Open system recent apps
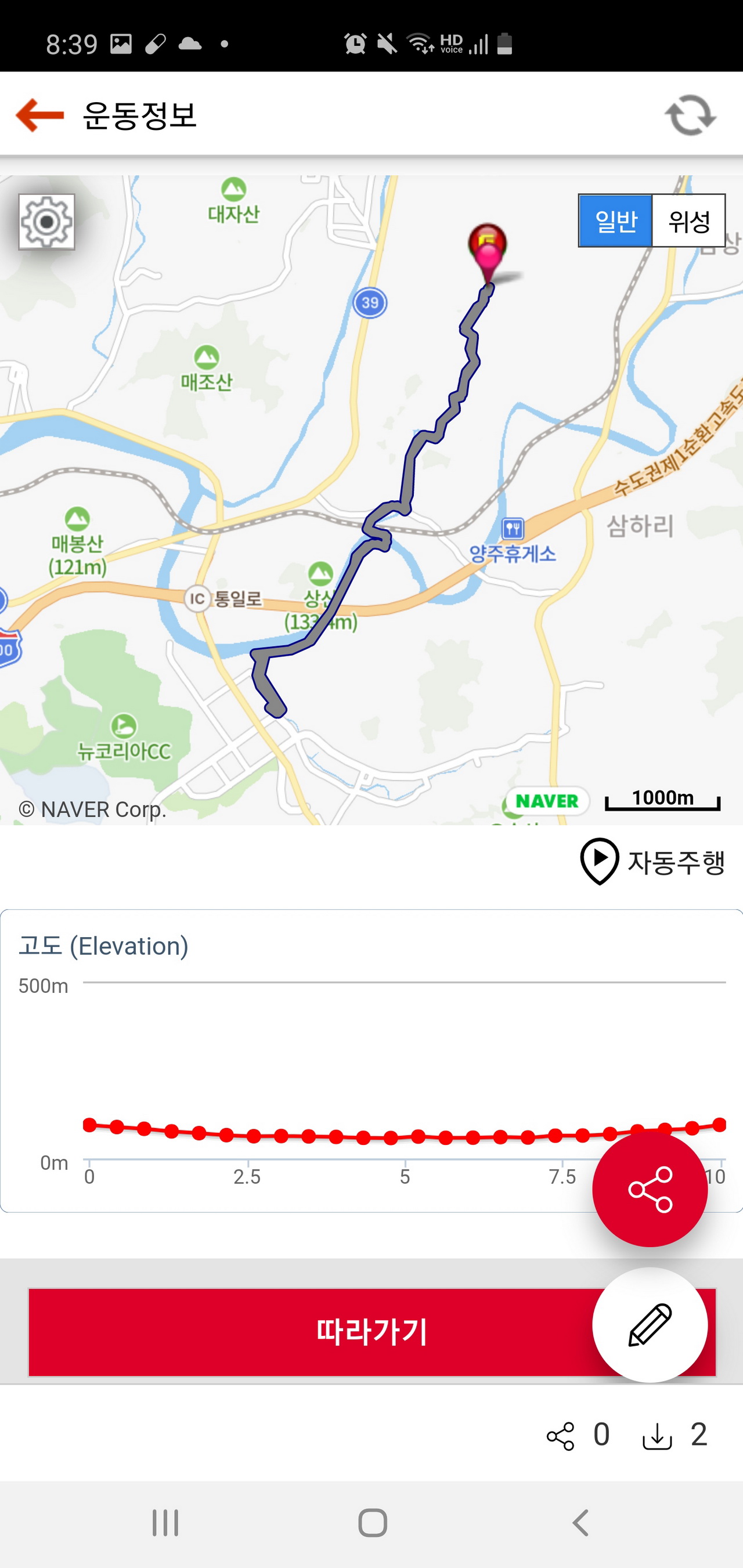743x1568 pixels. [x=165, y=1523]
